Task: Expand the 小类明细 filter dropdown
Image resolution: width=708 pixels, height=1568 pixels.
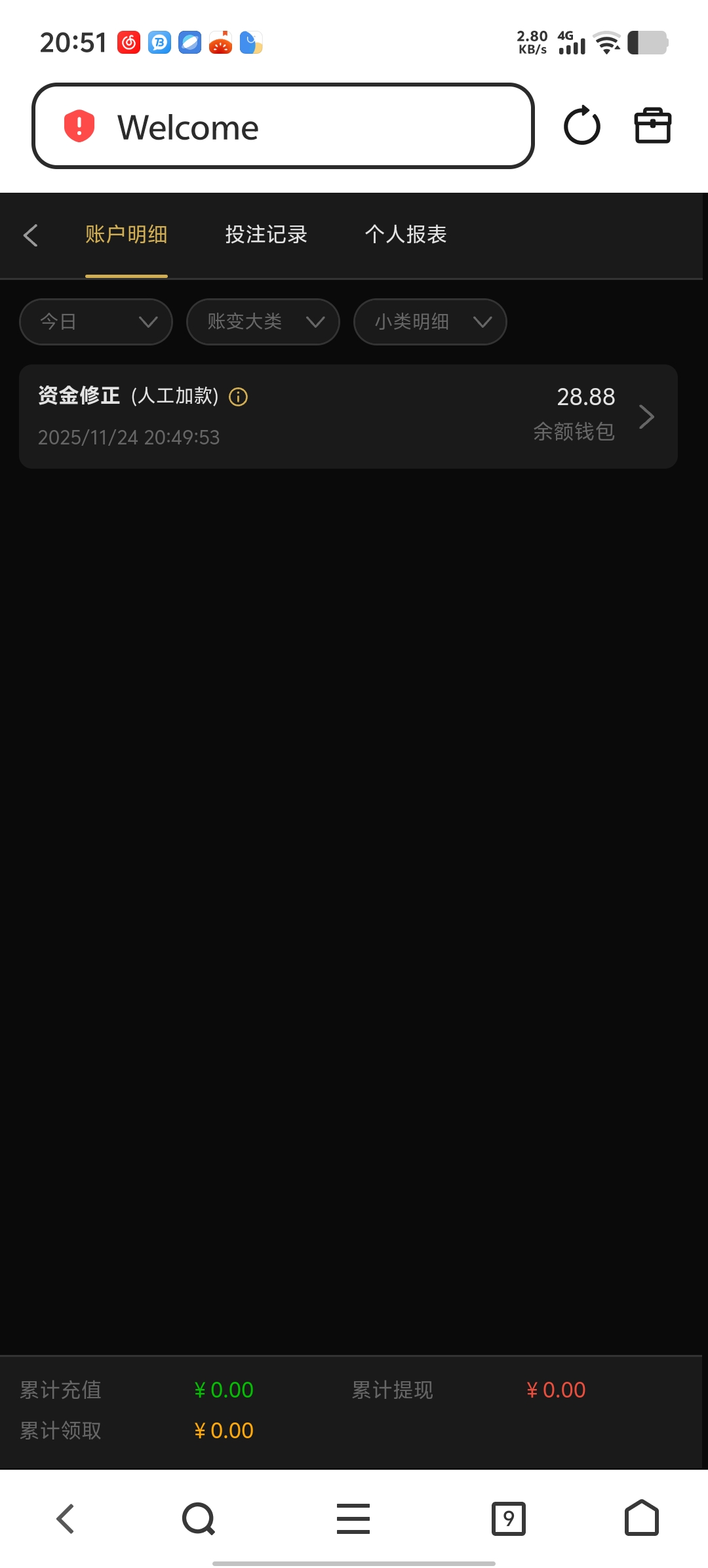Action: coord(430,322)
